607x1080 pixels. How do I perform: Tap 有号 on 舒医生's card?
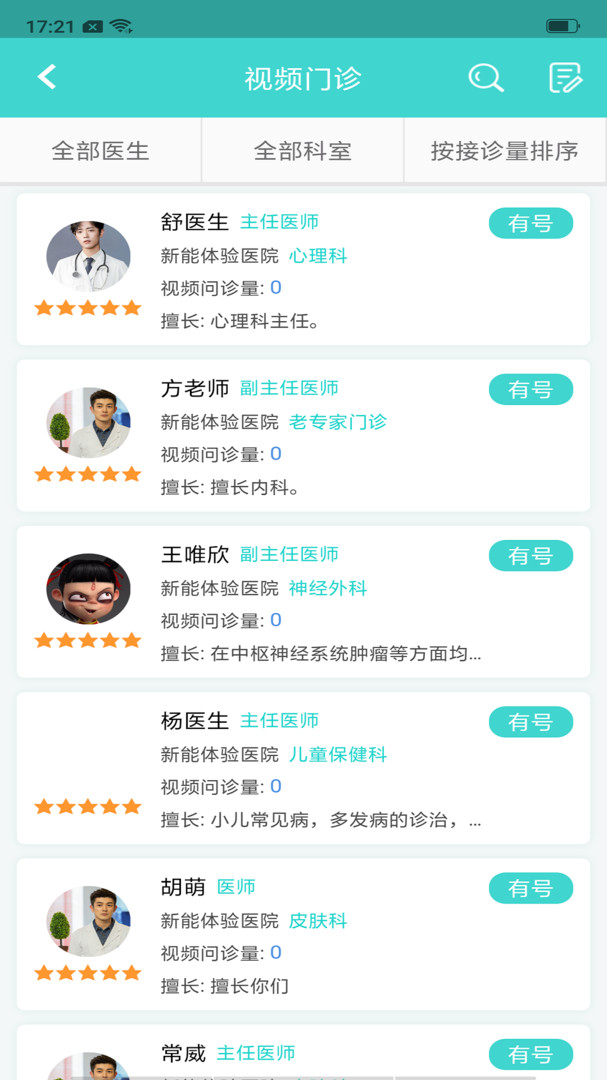point(531,223)
